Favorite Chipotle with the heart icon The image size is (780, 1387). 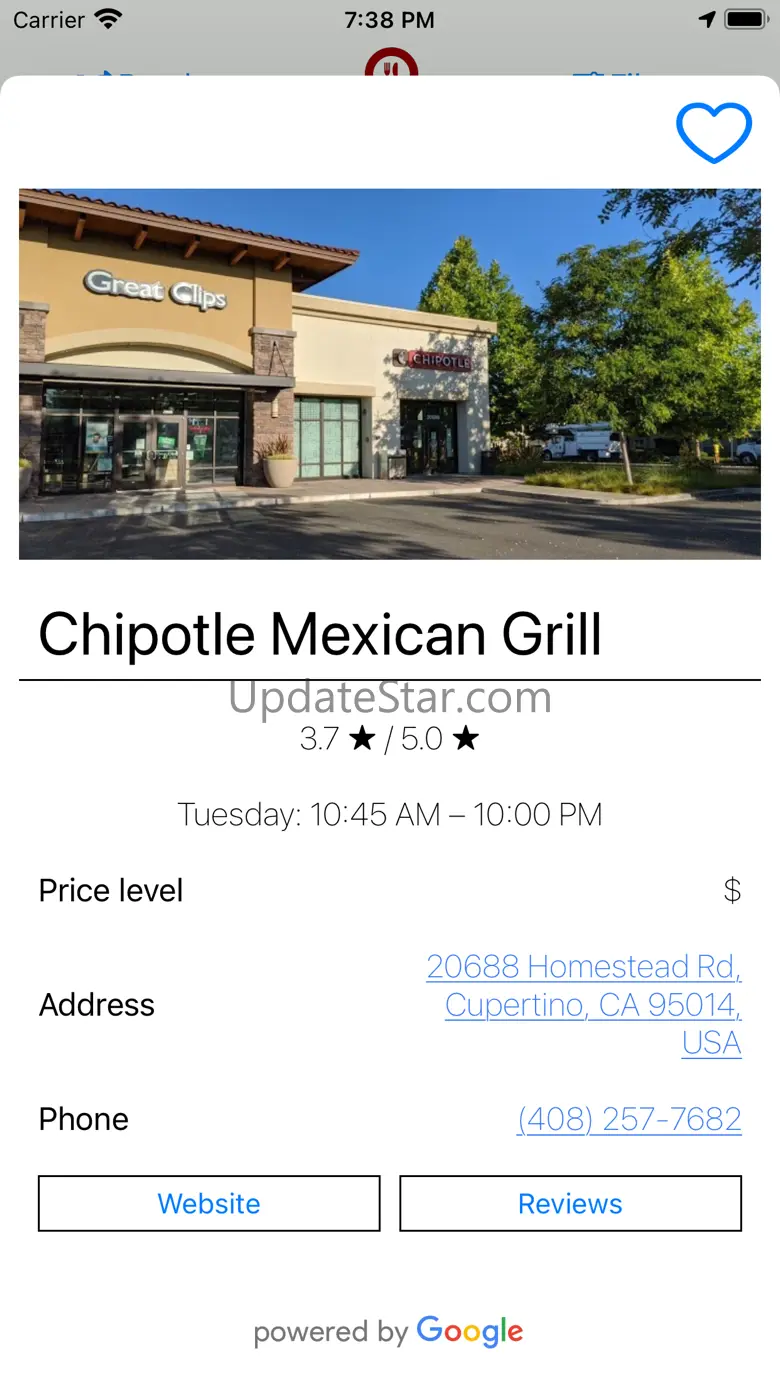[x=713, y=132]
